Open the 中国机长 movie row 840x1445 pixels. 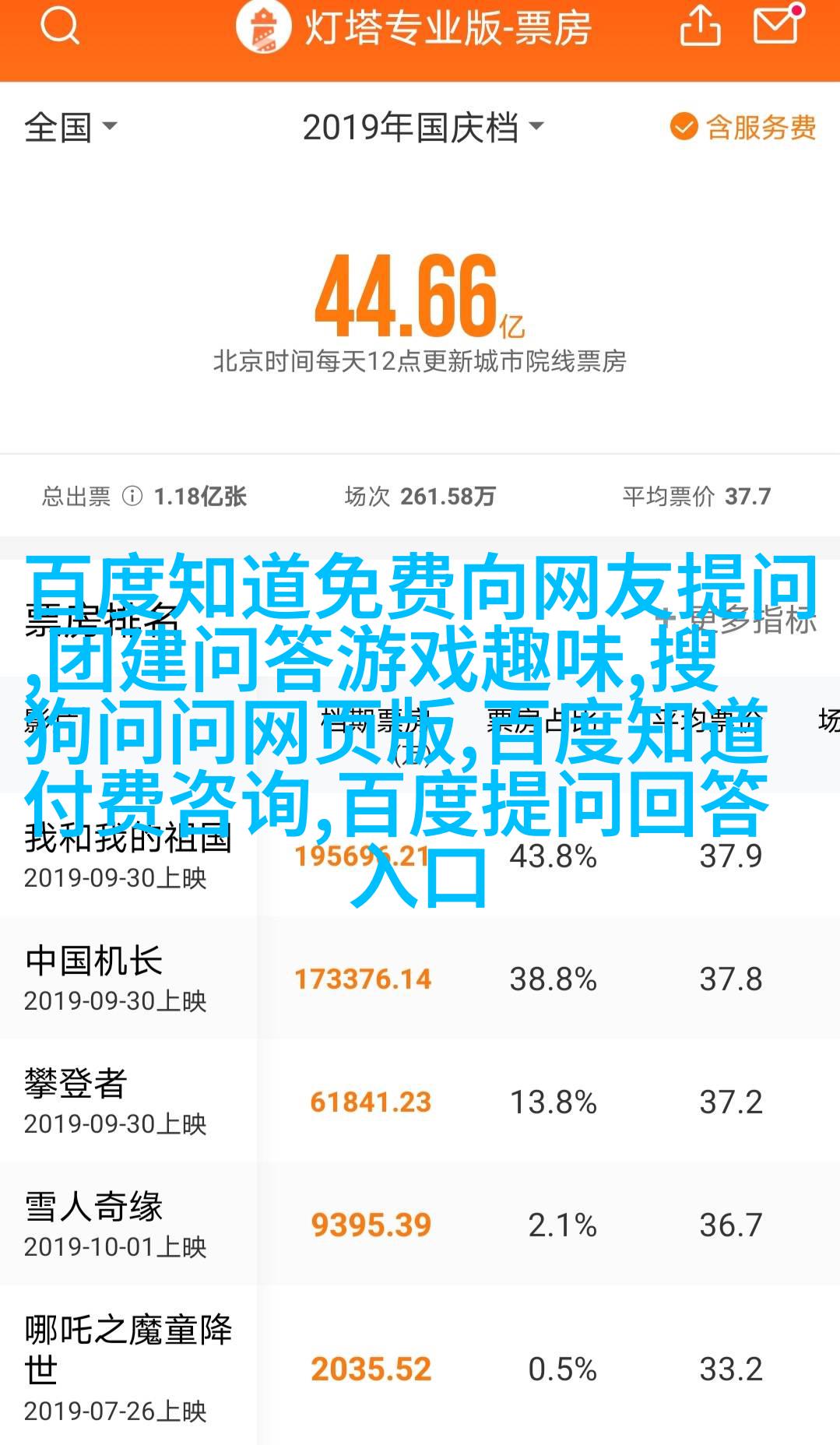click(420, 978)
